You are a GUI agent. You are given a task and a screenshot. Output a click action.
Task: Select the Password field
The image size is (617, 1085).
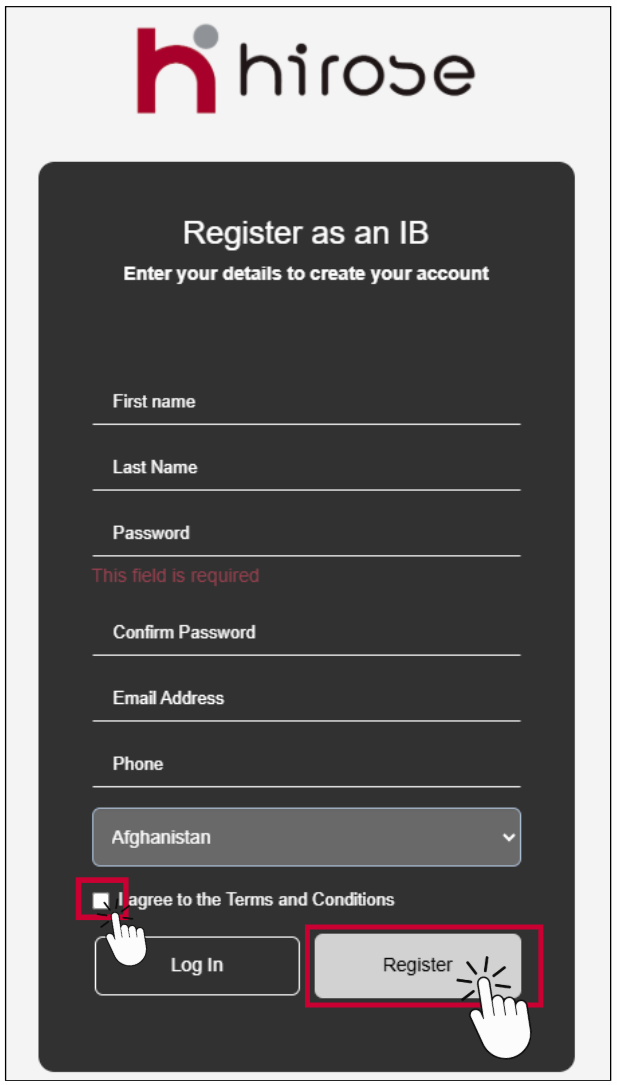coord(306,533)
